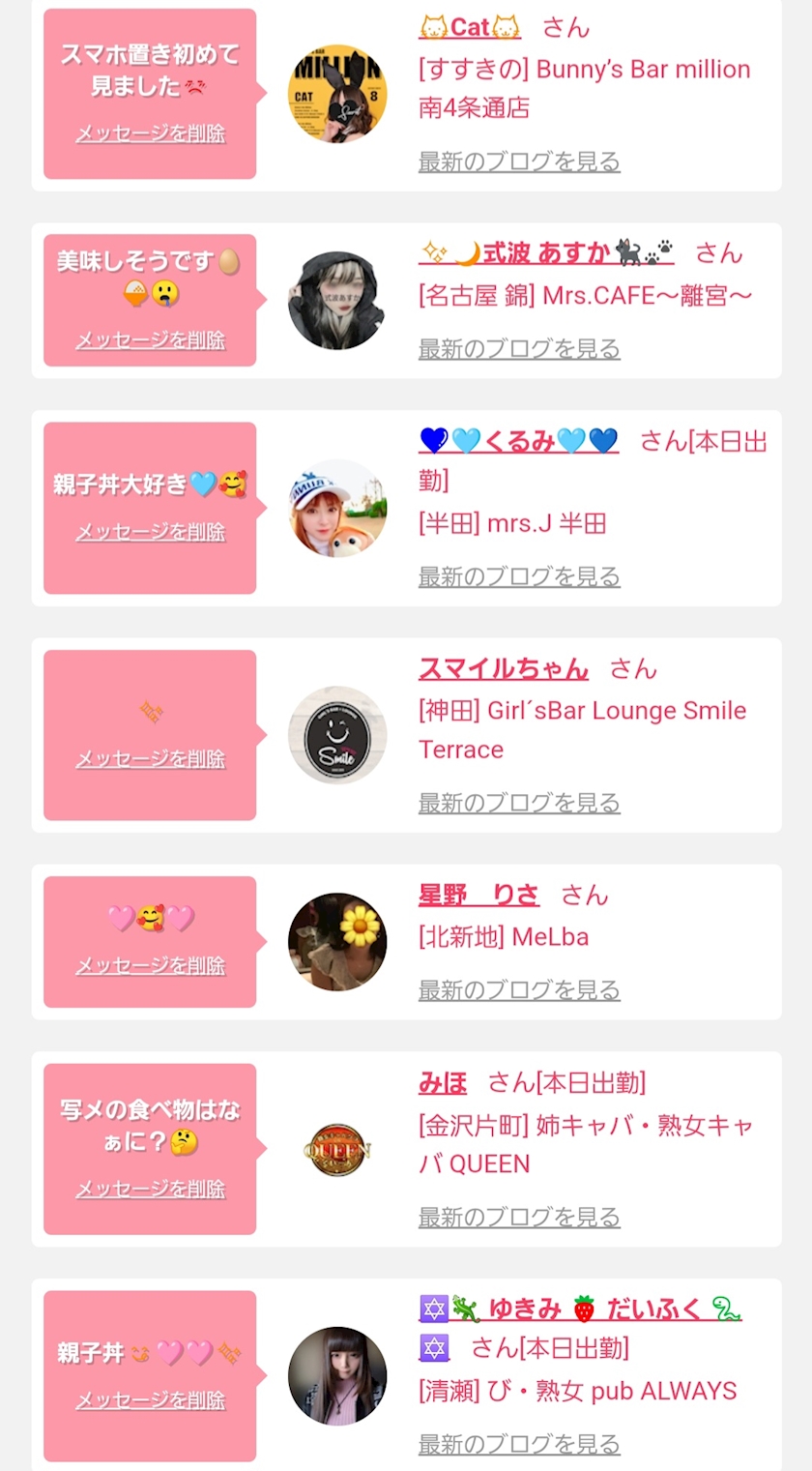Delete the message sent to Cat
Viewport: 812px width, 1471px height.
pyautogui.click(x=150, y=133)
